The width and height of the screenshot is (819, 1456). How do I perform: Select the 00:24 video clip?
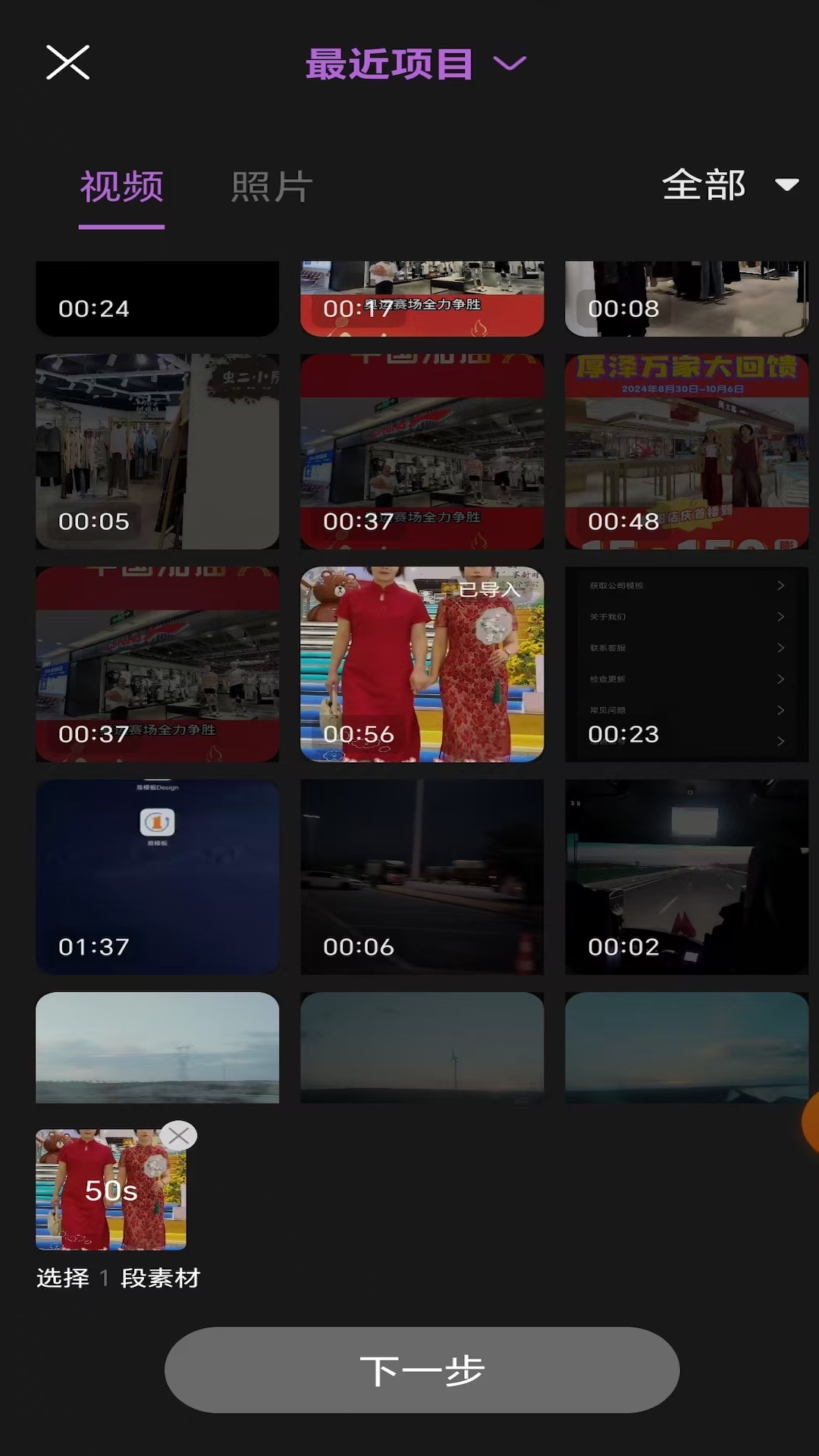click(157, 299)
